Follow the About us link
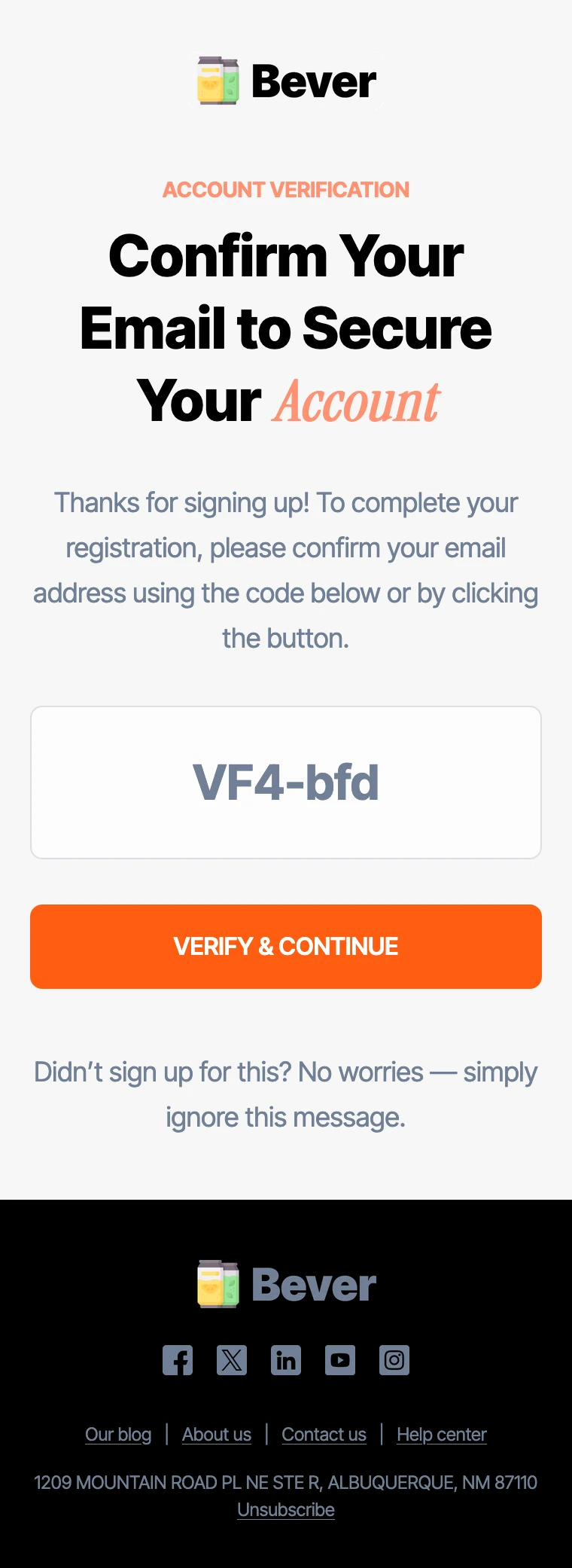572x1568 pixels. pos(217,1435)
